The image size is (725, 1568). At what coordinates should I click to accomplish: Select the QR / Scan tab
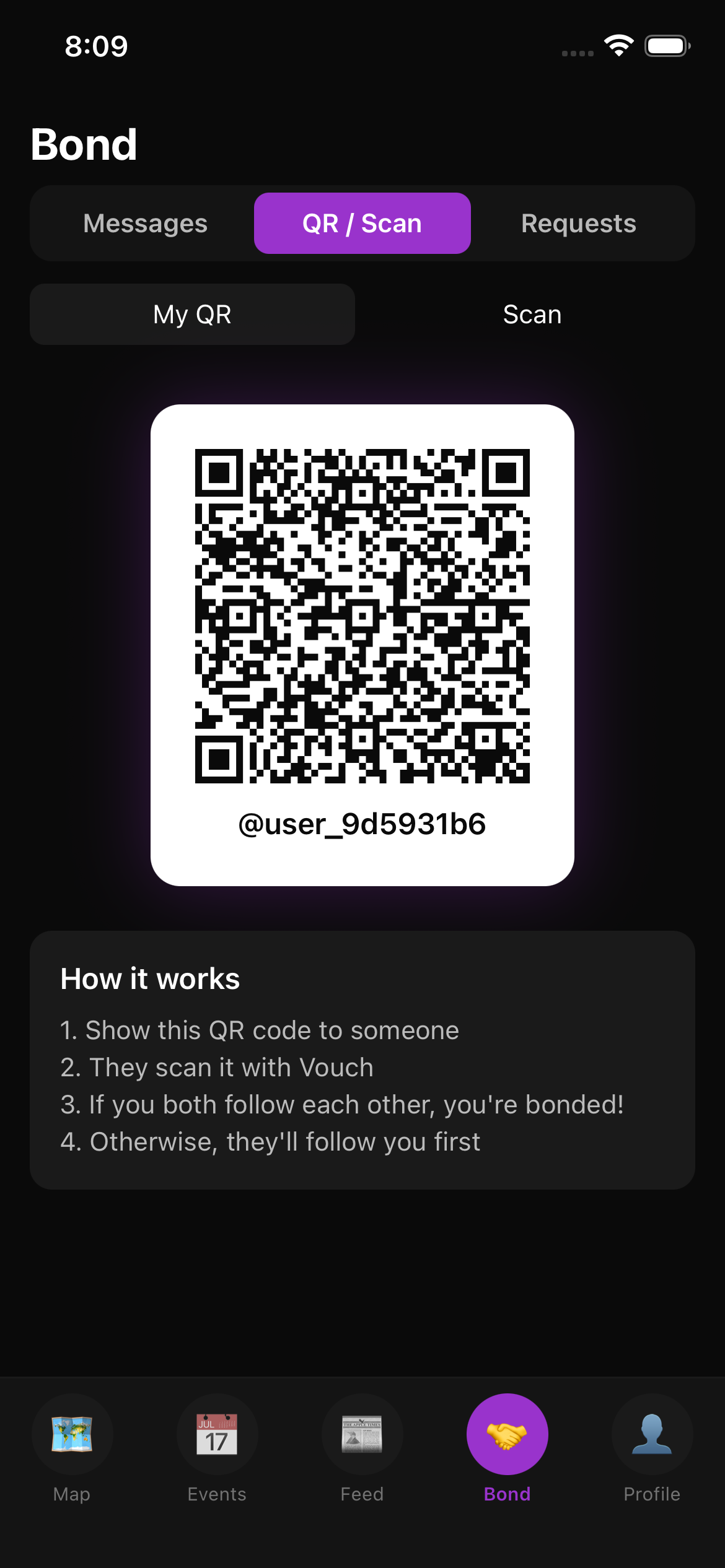362,223
